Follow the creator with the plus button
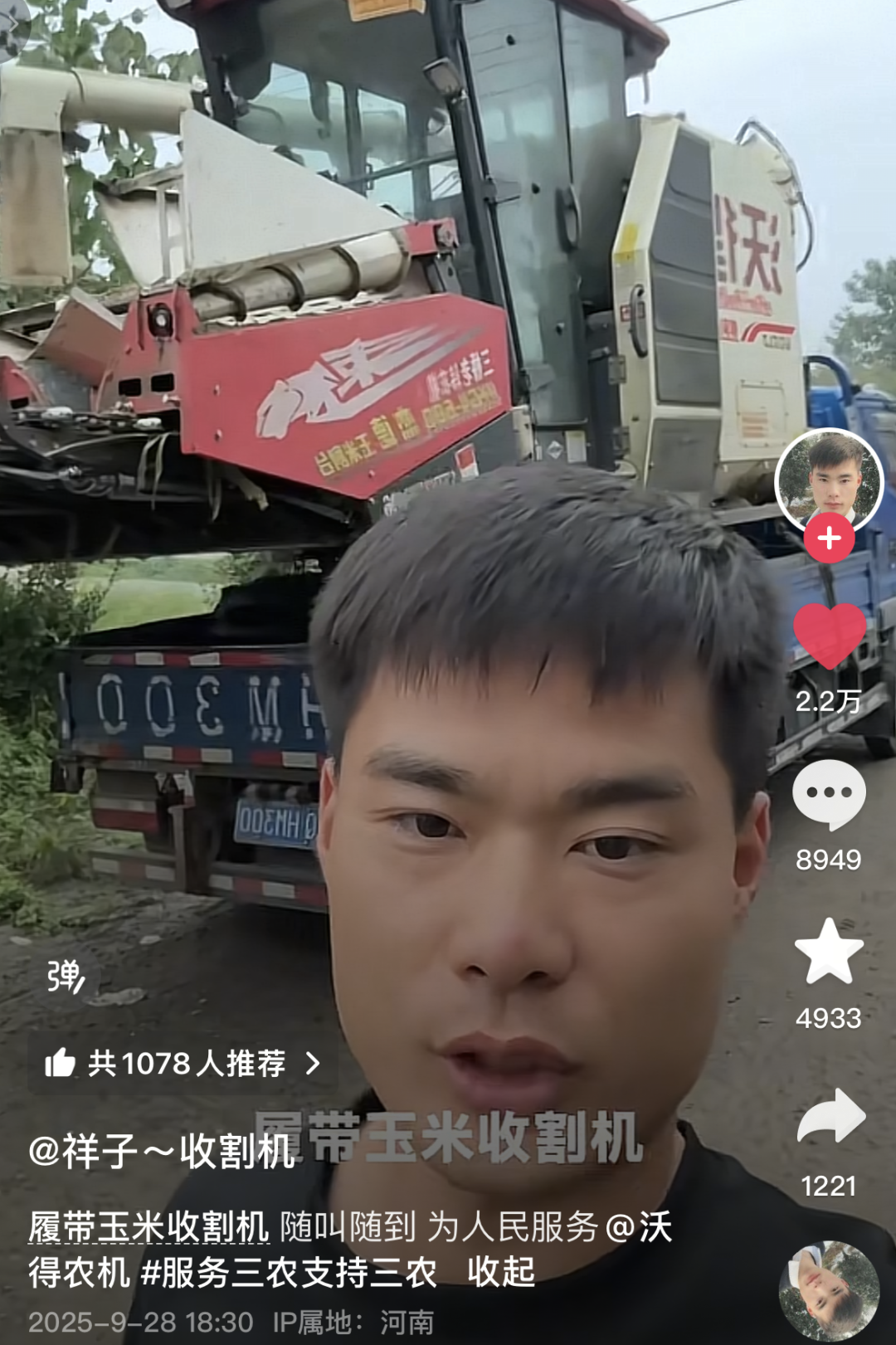 click(x=829, y=538)
